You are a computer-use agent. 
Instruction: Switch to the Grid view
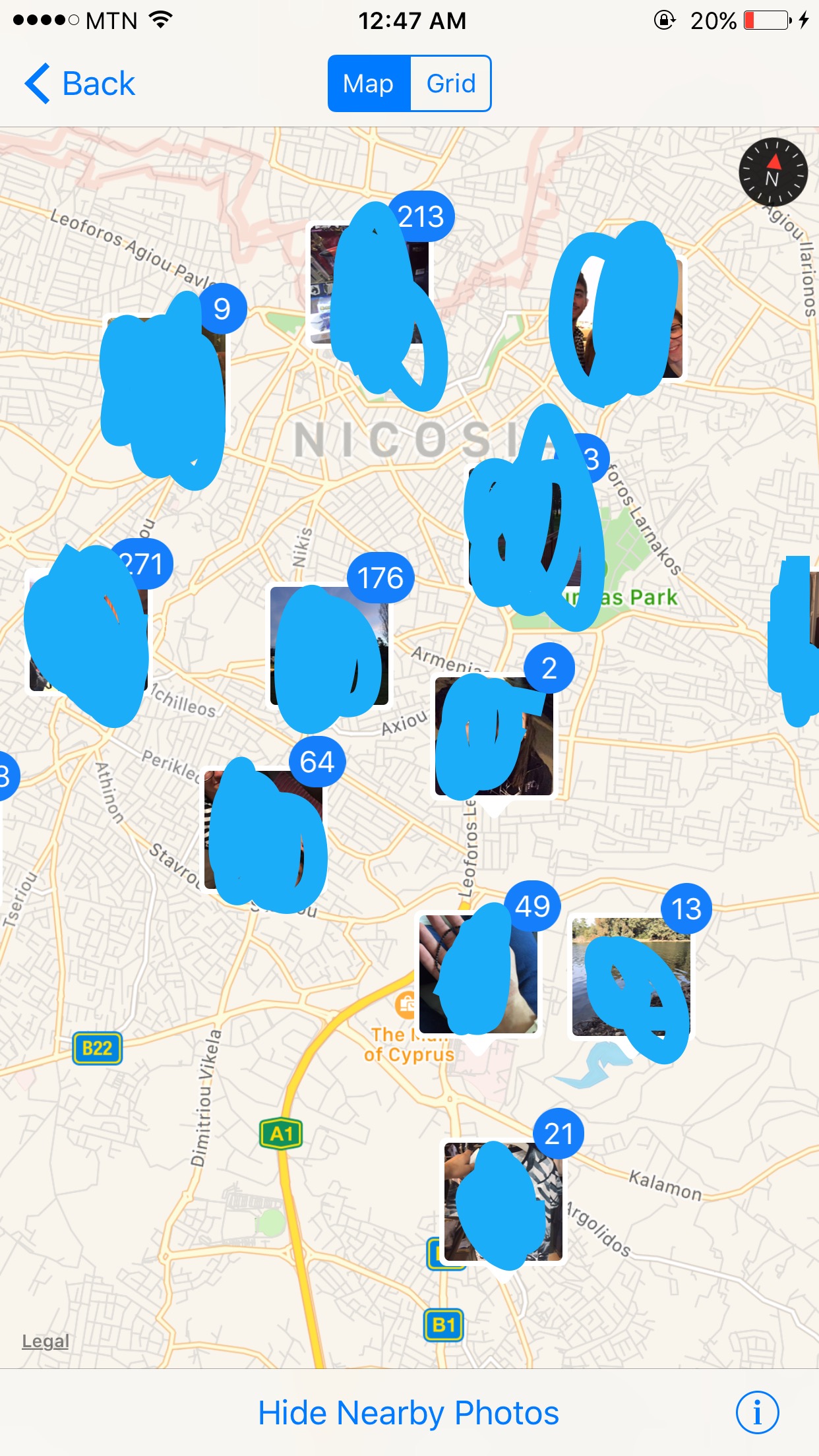coord(451,84)
